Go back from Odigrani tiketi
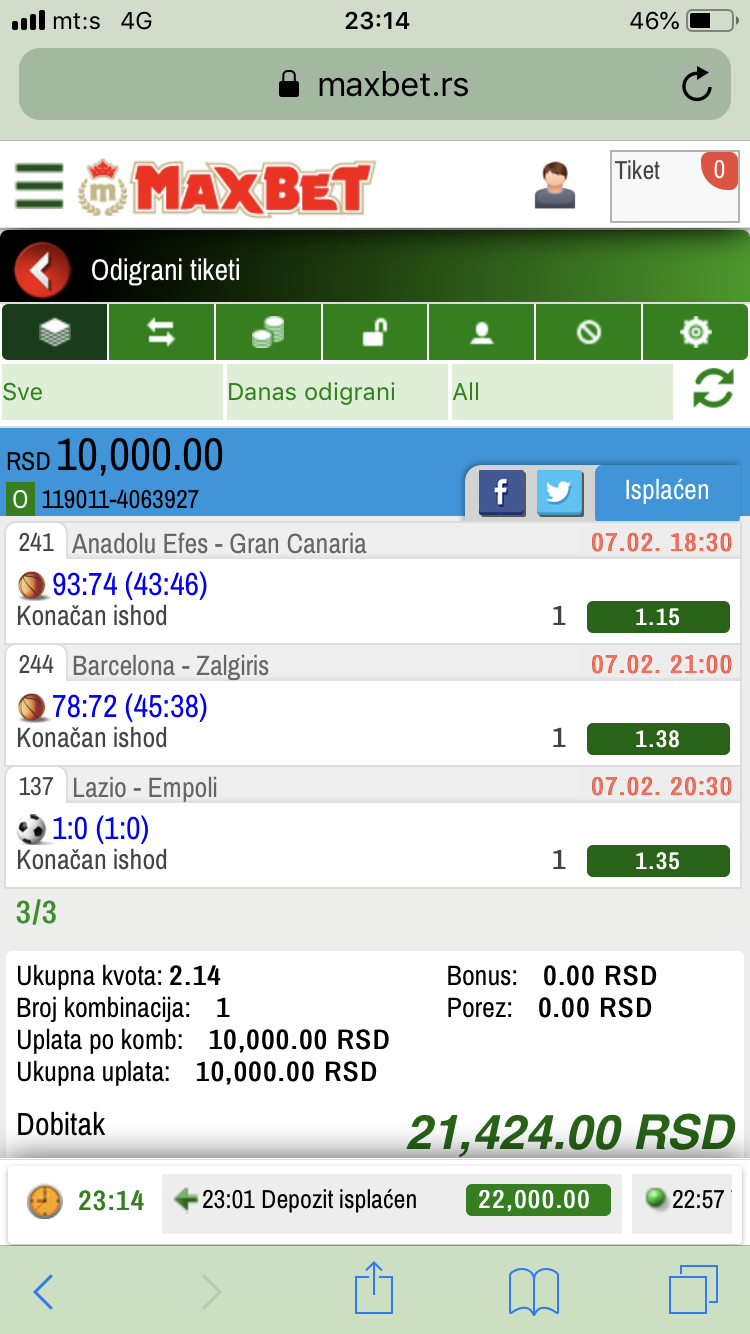Screen dimensions: 750x1334 pyautogui.click(x=42, y=270)
